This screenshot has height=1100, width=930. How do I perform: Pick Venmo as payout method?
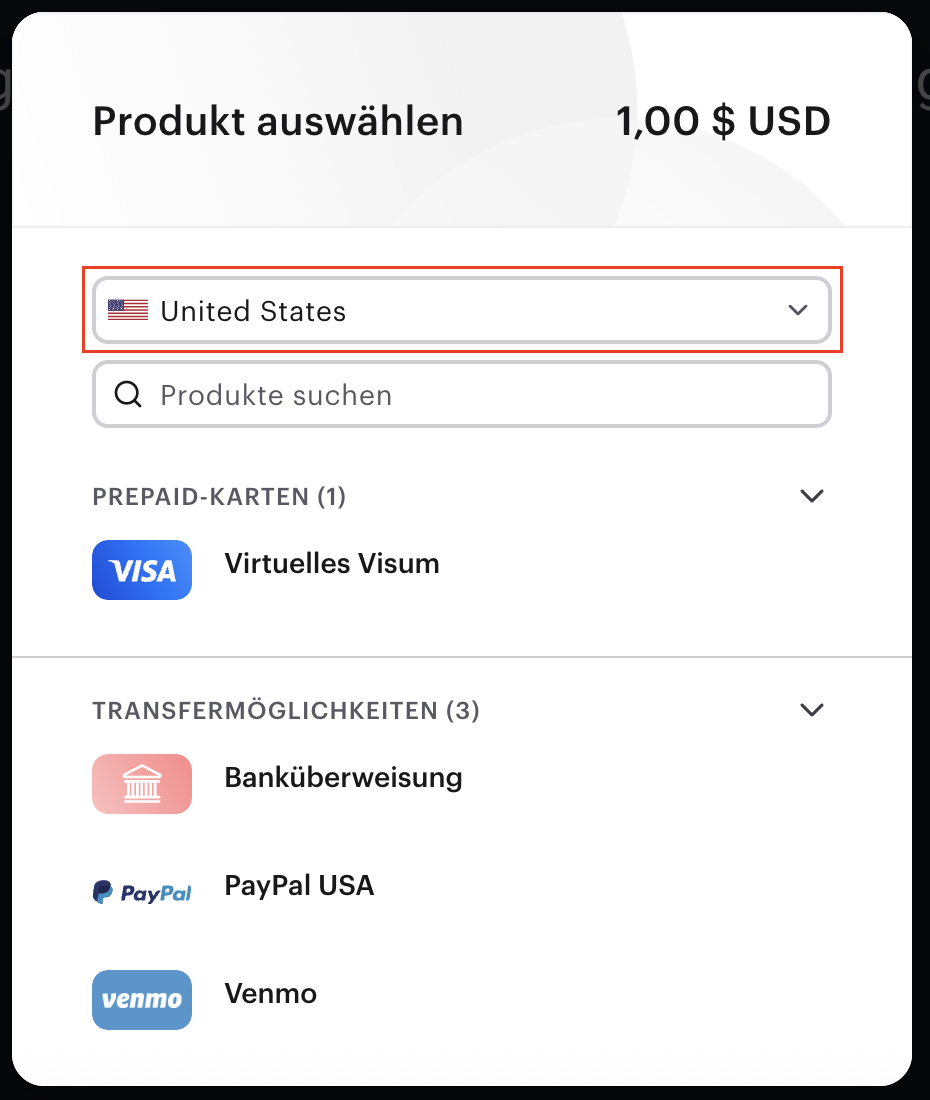(270, 994)
